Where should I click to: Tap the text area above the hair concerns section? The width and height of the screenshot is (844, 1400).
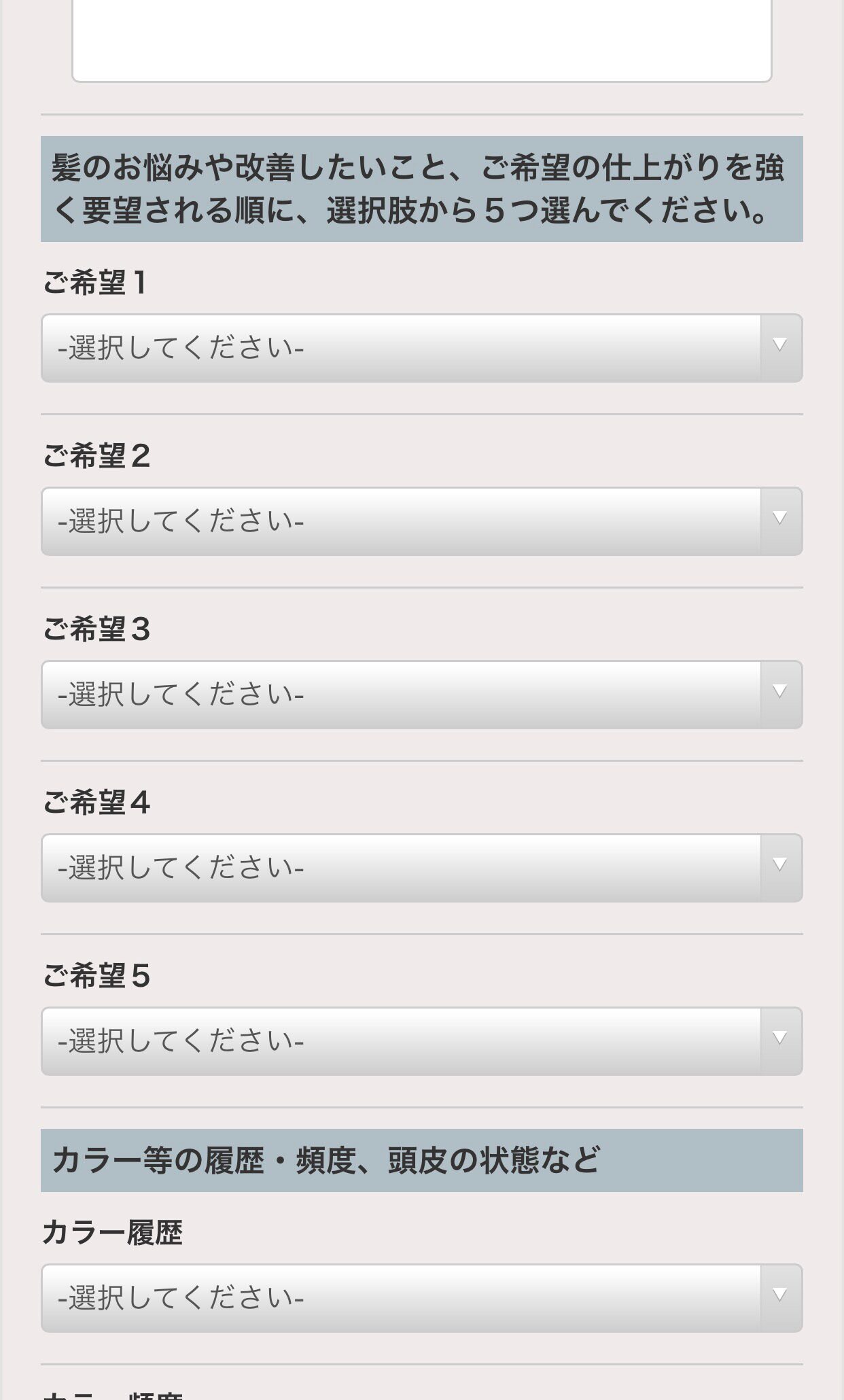(x=421, y=39)
